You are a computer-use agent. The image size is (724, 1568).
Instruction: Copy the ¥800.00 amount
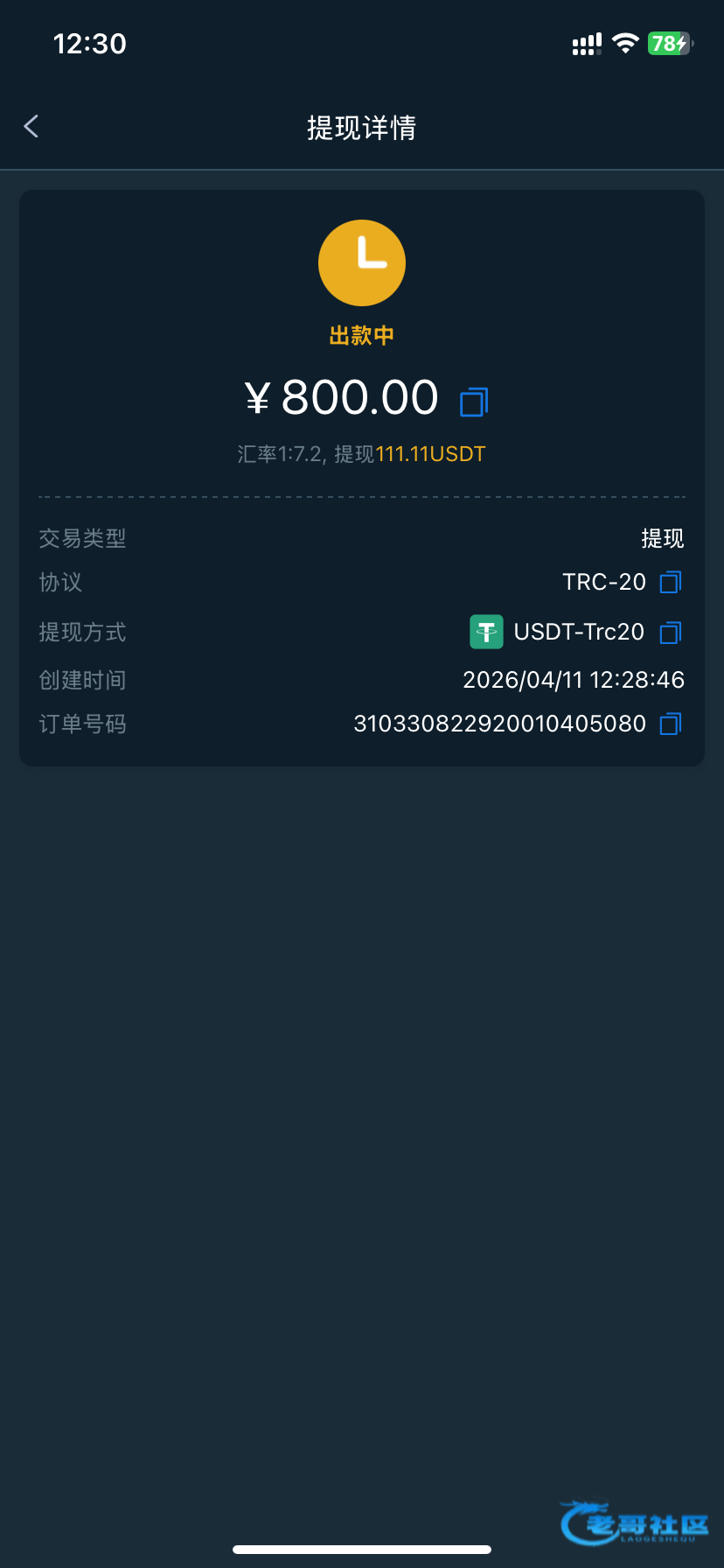(474, 401)
